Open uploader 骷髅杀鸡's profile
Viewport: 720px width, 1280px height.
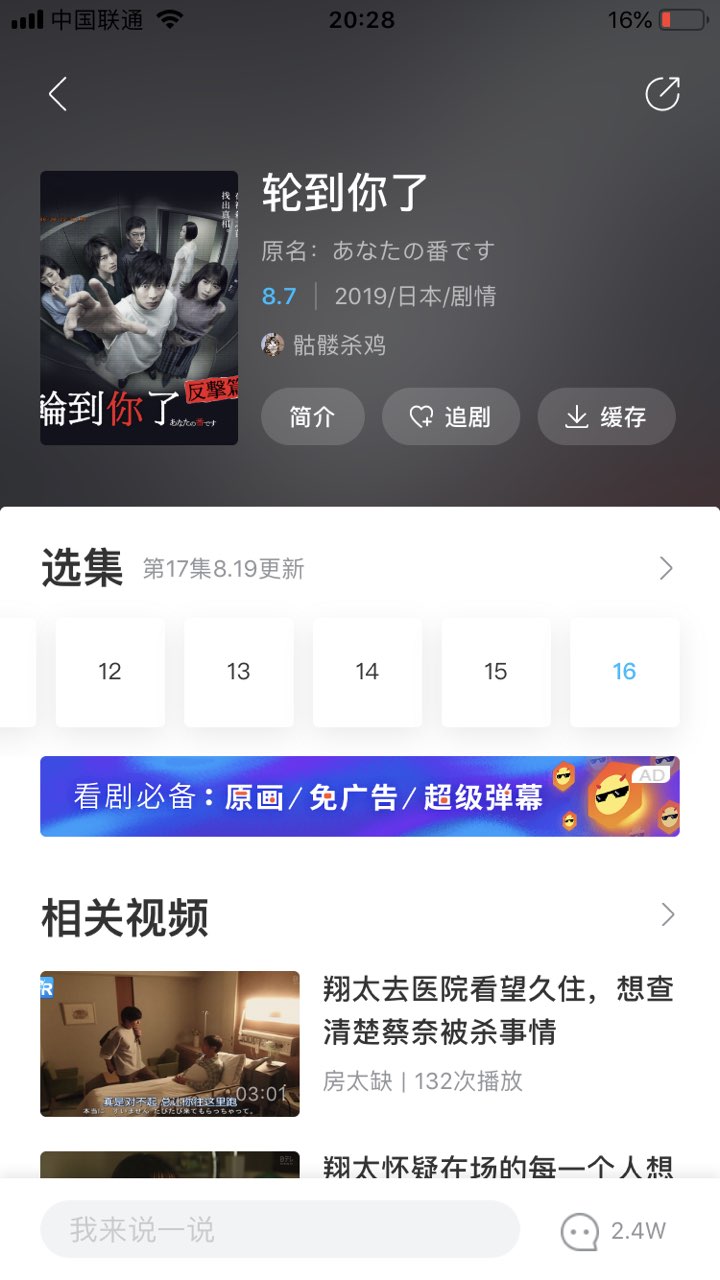click(x=324, y=345)
